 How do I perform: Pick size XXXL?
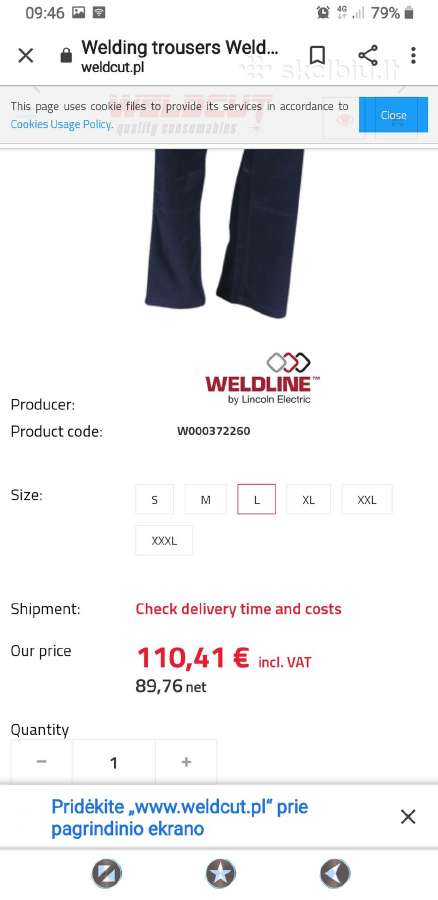coord(164,541)
